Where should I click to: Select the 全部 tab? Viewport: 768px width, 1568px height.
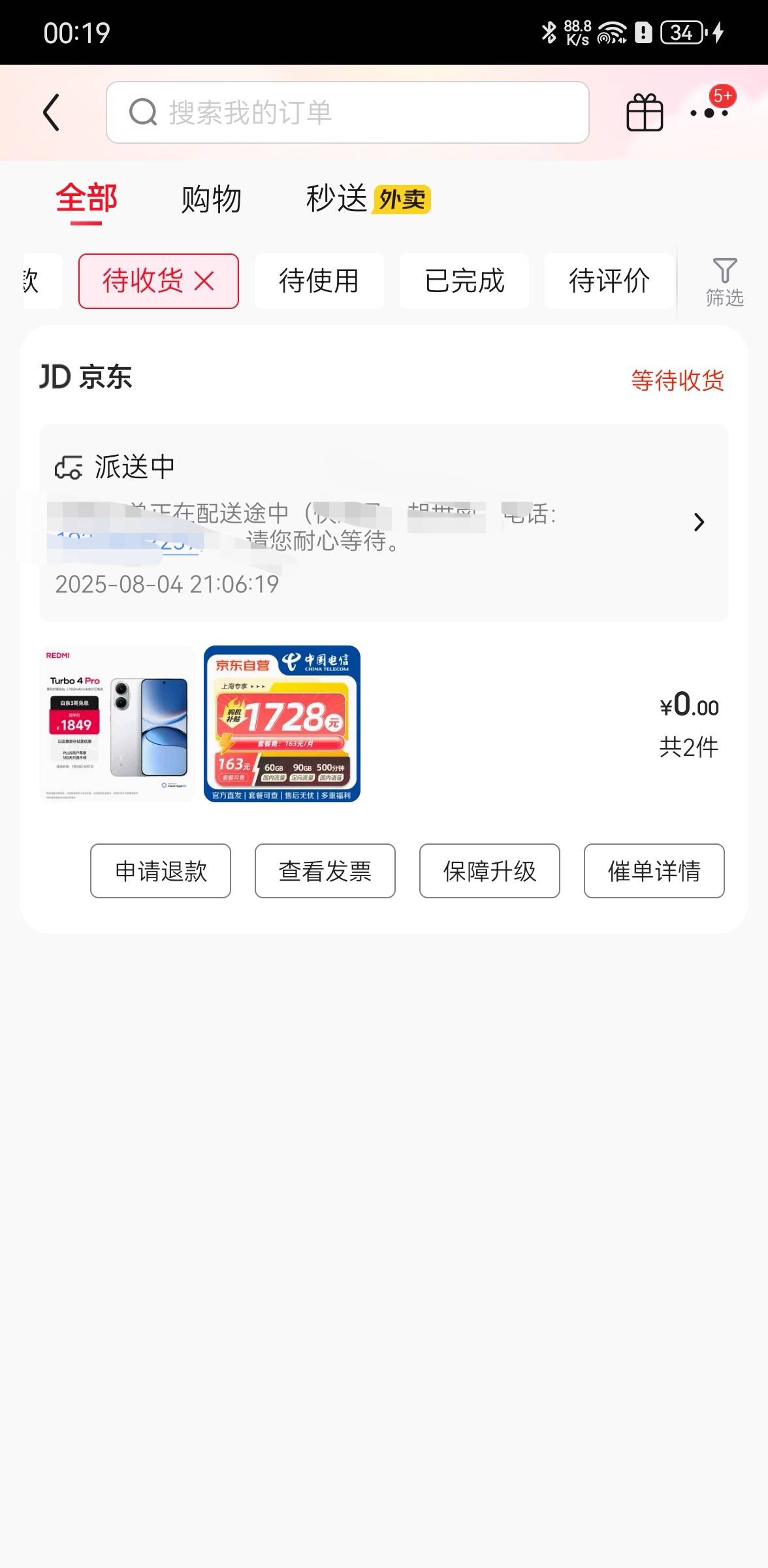pyautogui.click(x=86, y=199)
